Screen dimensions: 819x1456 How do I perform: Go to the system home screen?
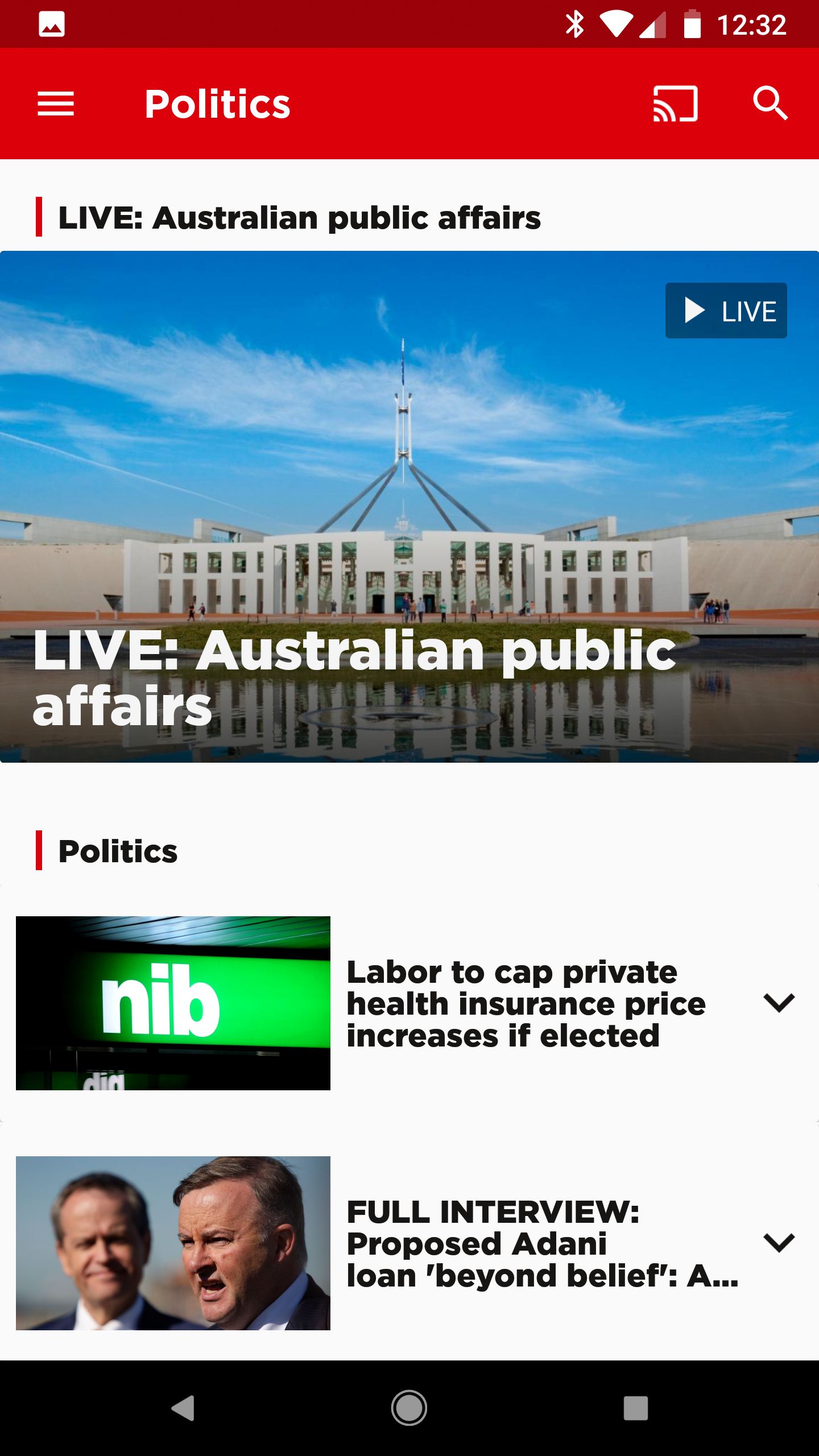[409, 1408]
